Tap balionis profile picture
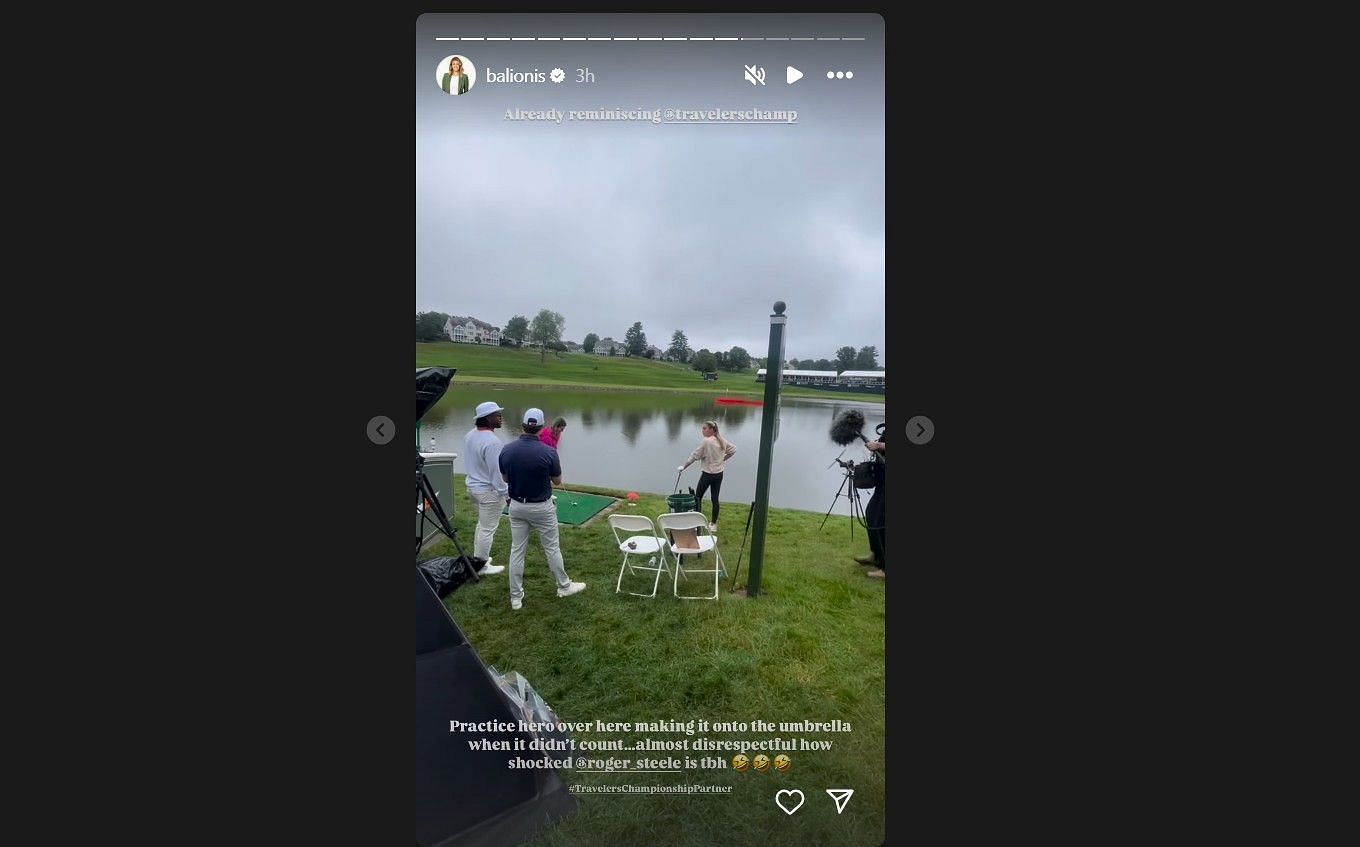This screenshot has width=1360, height=847. click(456, 75)
